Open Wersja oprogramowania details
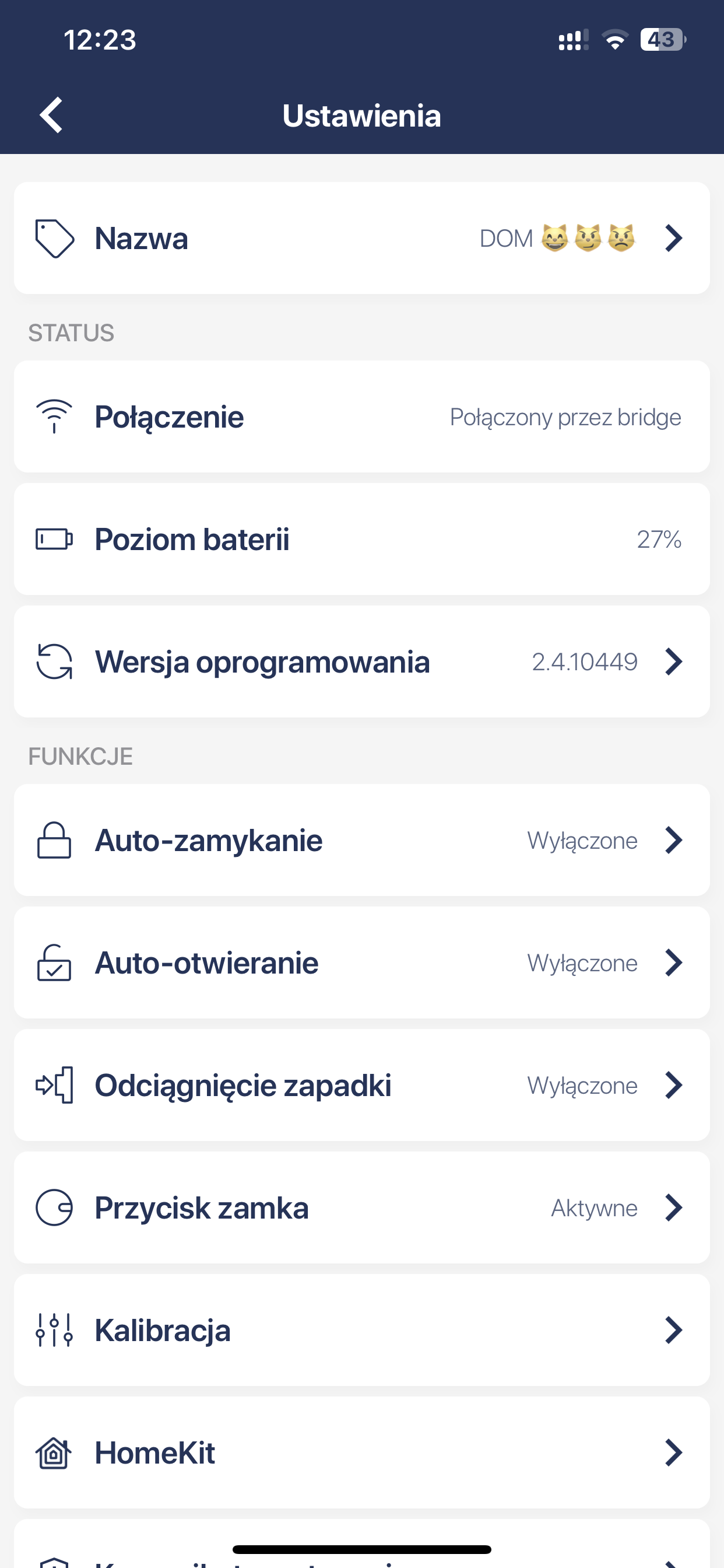This screenshot has width=724, height=1568. point(362,661)
